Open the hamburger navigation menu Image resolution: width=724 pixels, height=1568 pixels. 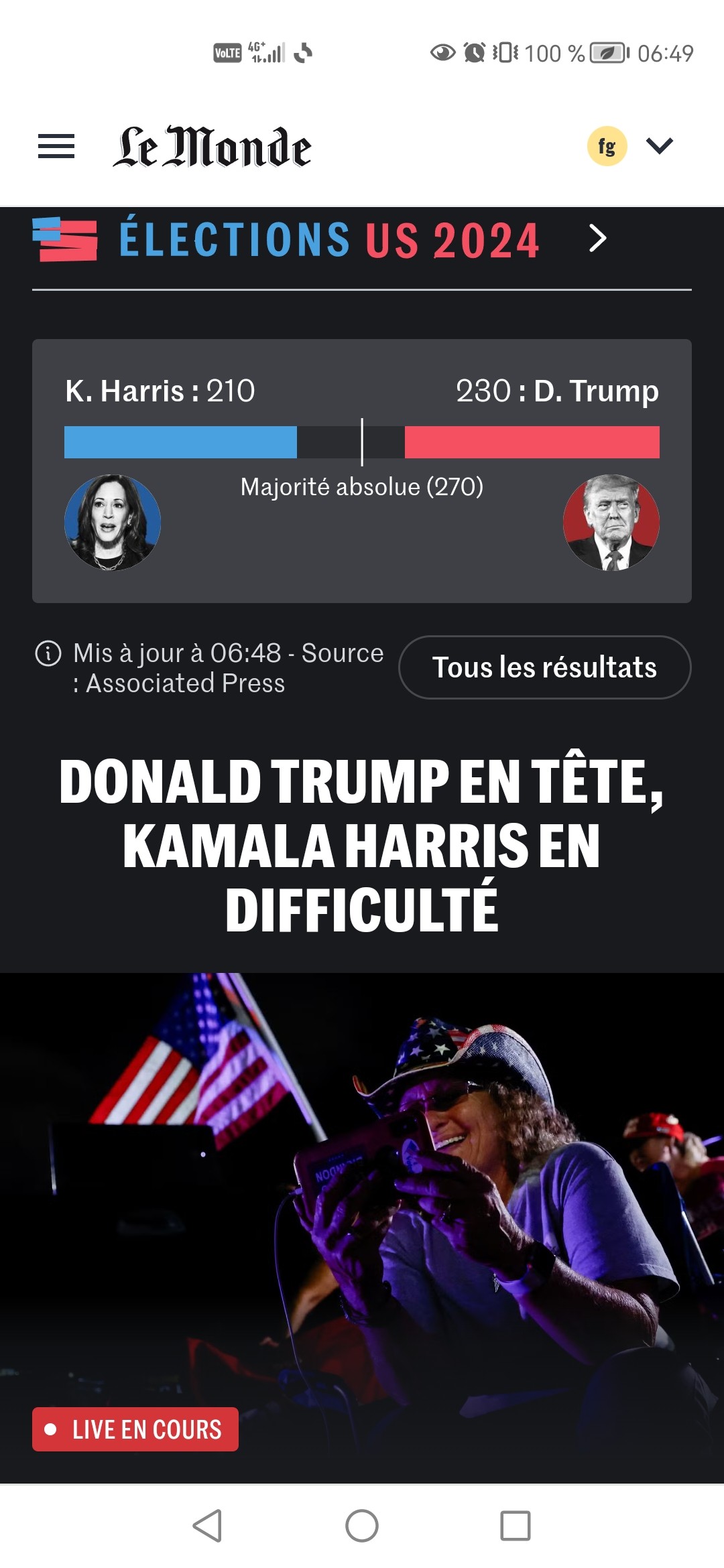coord(56,146)
